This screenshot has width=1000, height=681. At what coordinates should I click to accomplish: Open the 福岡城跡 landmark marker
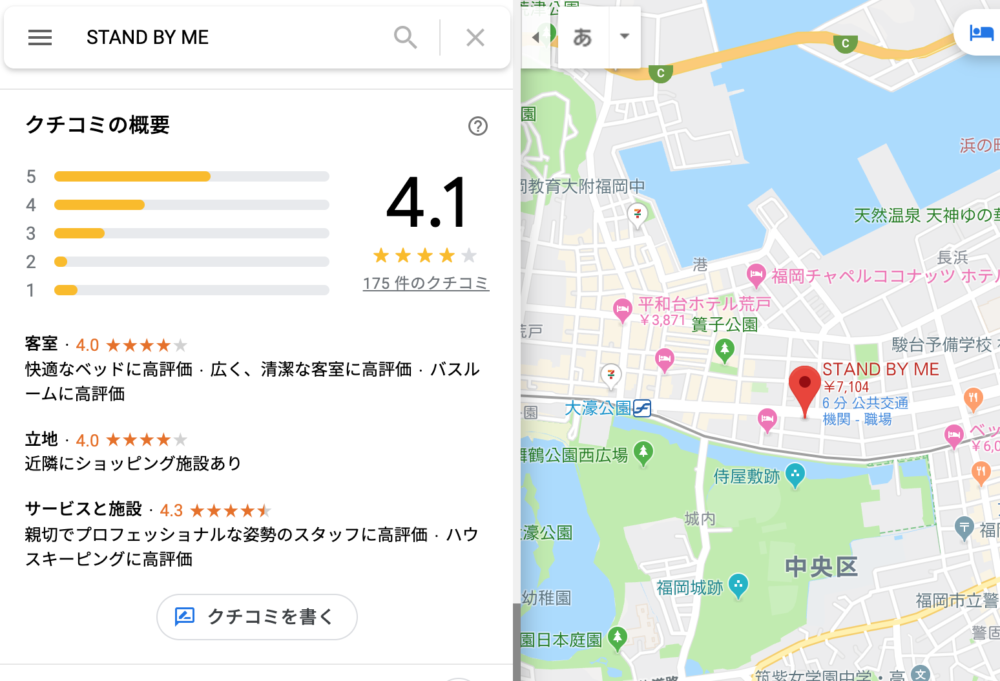tap(738, 584)
